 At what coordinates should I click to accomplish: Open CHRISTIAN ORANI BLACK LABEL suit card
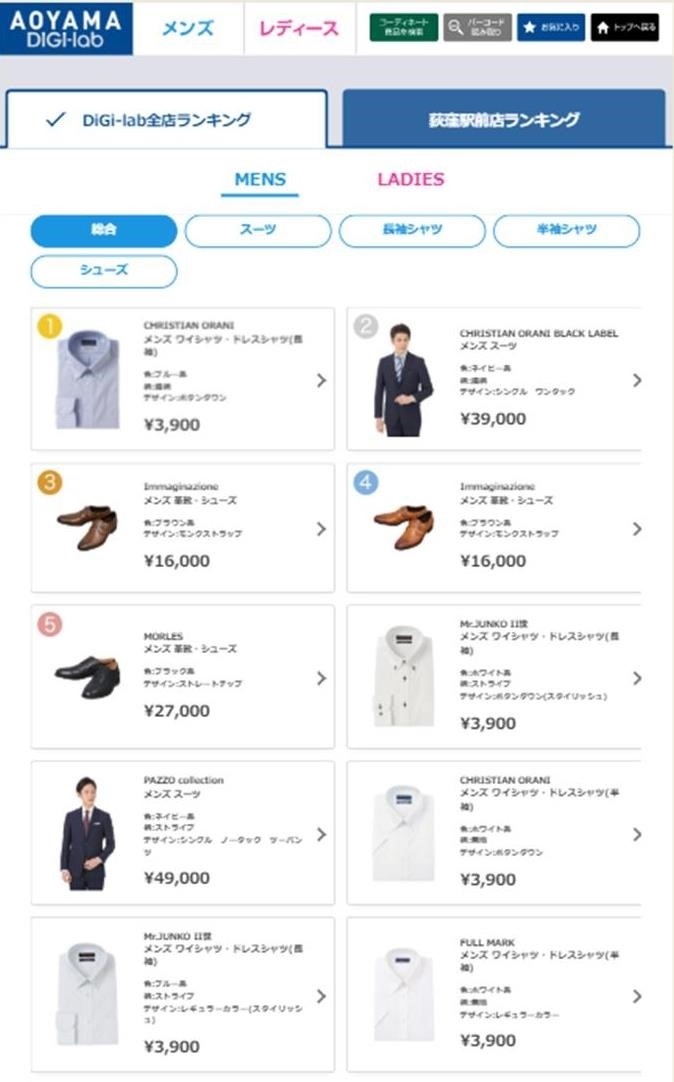pos(496,379)
